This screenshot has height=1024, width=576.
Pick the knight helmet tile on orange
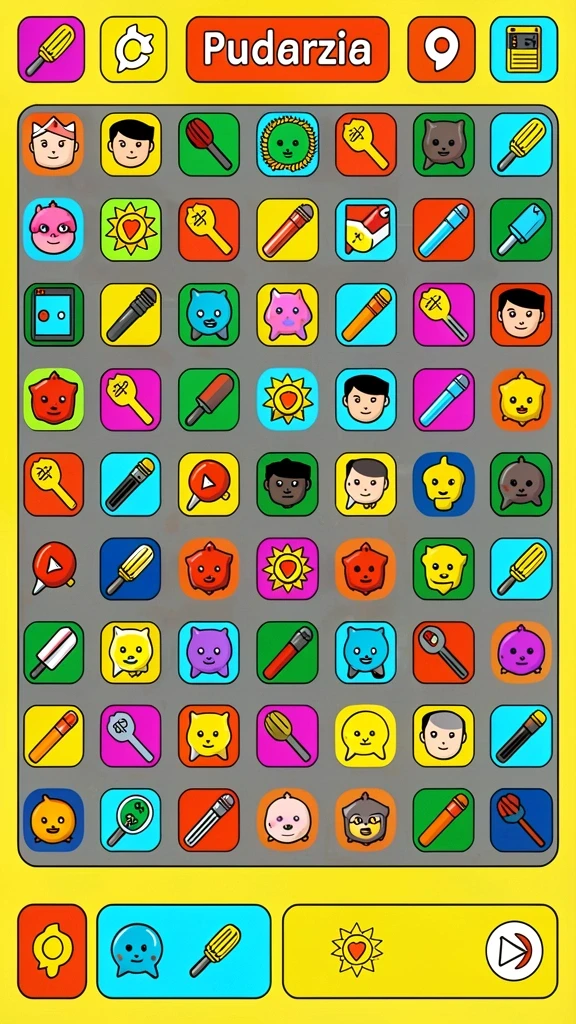[366, 820]
